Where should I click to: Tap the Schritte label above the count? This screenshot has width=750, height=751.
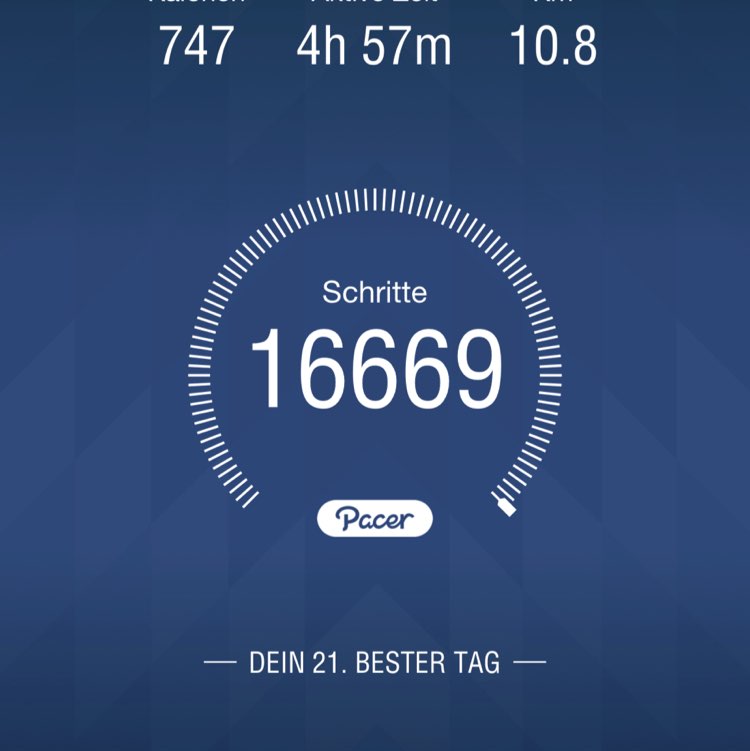point(375,292)
